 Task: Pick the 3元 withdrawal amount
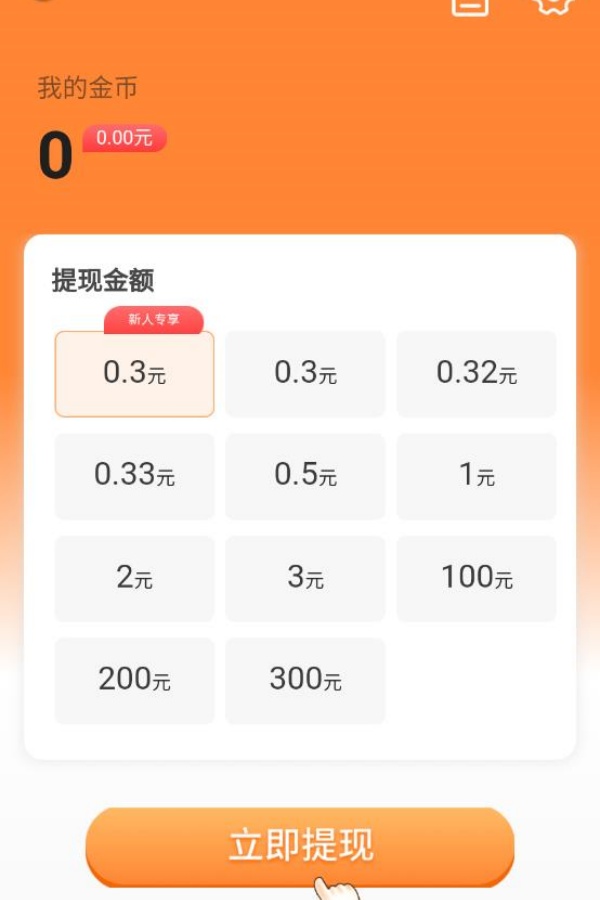point(305,578)
